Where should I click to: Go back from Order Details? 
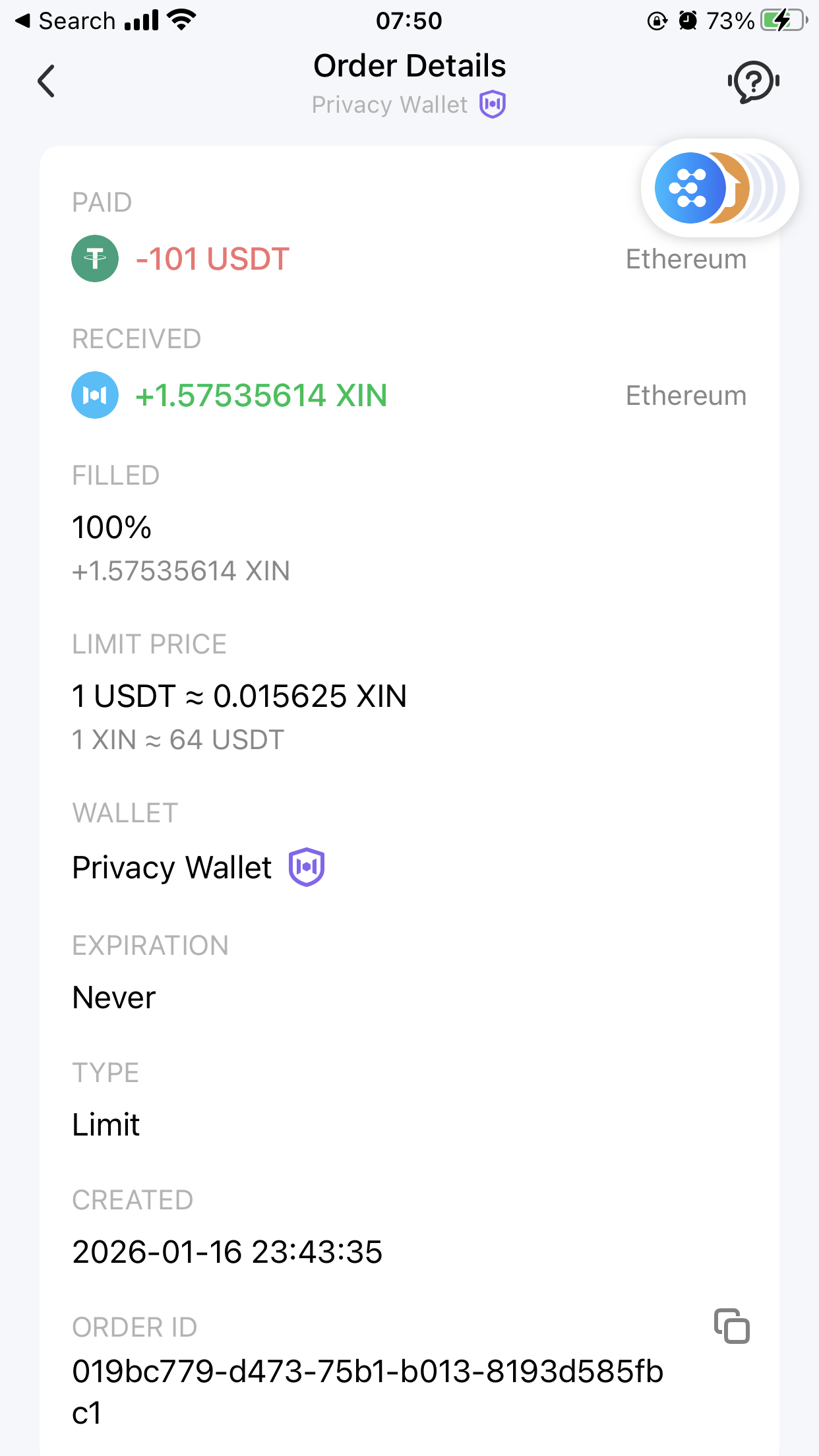coord(46,82)
